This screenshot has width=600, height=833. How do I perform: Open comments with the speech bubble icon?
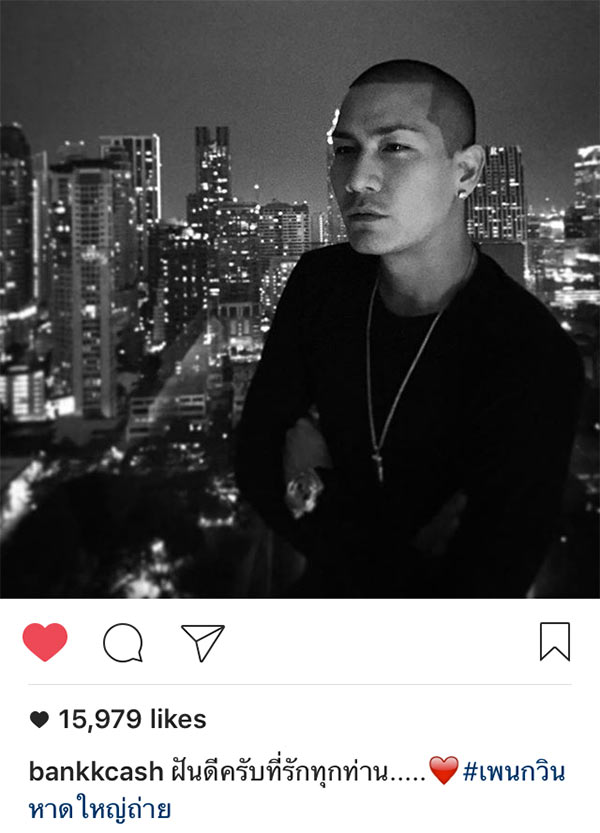(x=123, y=643)
